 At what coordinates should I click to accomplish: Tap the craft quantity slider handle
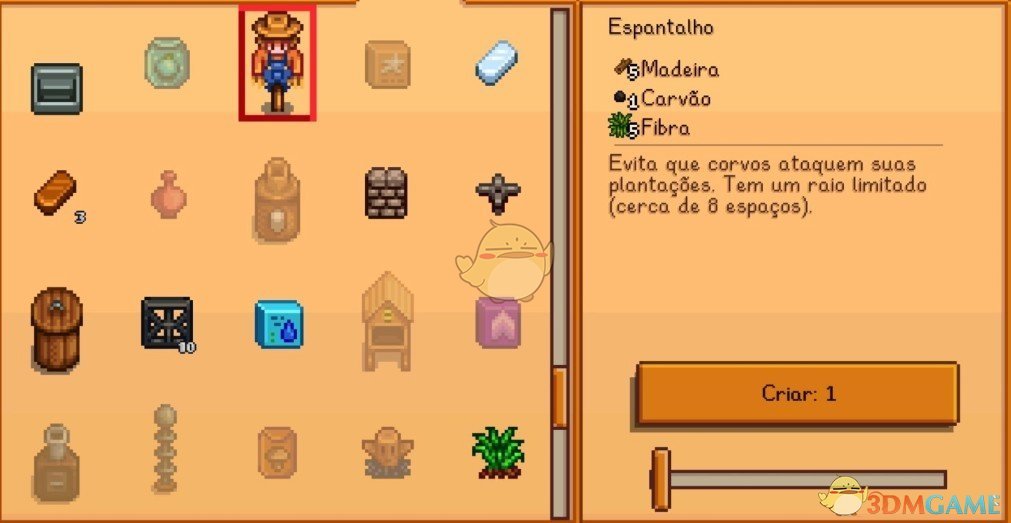tap(661, 479)
